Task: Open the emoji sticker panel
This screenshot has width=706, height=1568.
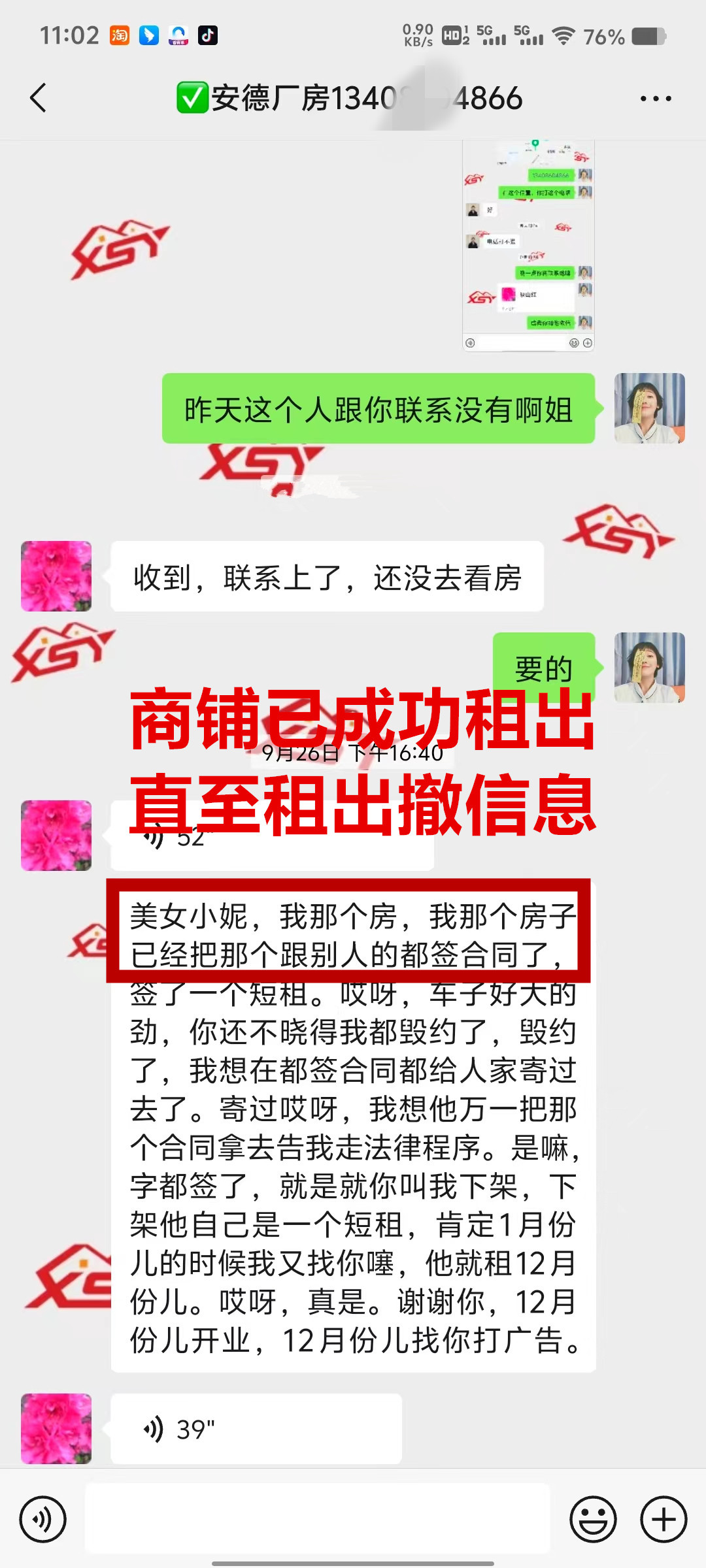Action: point(593,1519)
